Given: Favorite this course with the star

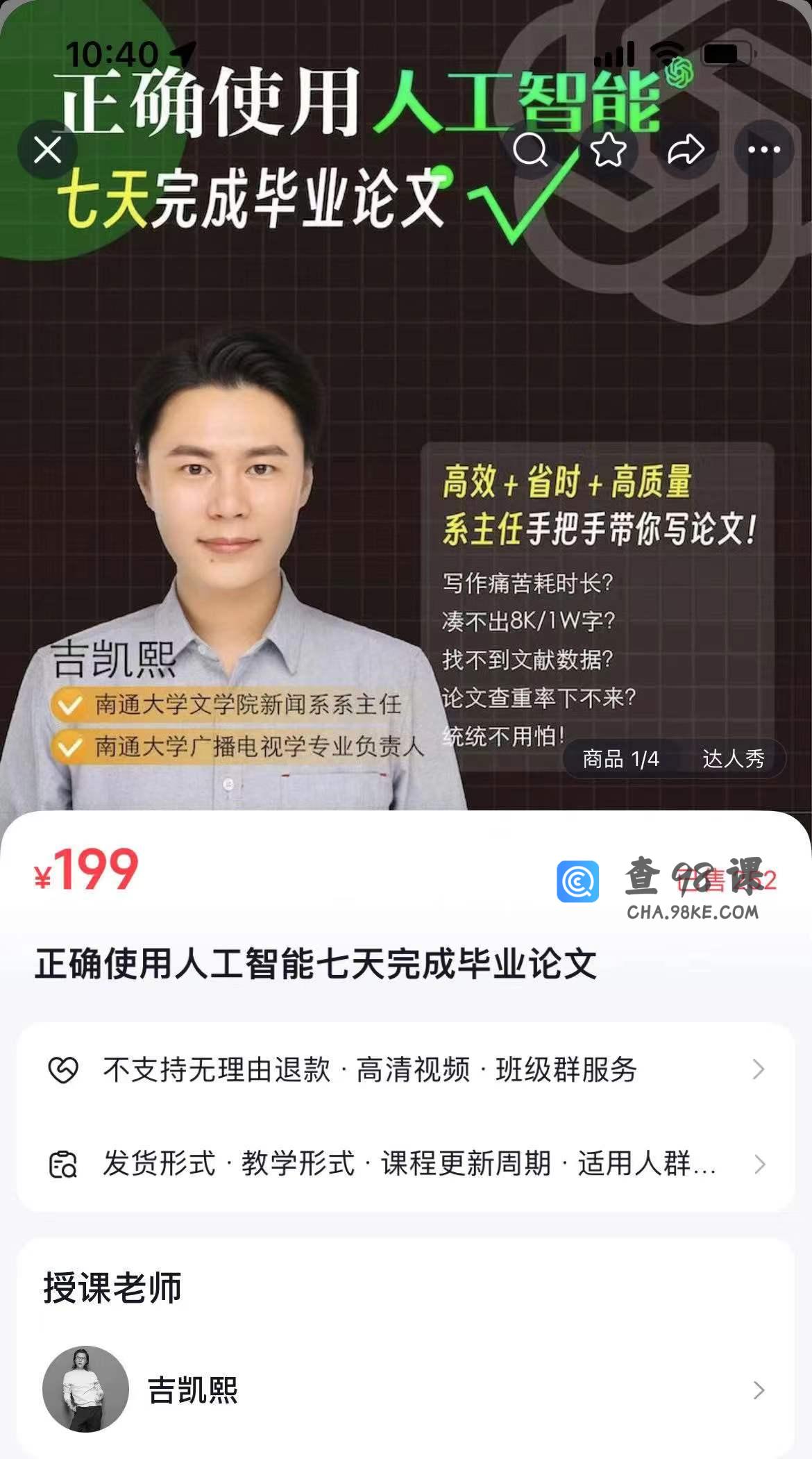Looking at the screenshot, I should pyautogui.click(x=609, y=149).
